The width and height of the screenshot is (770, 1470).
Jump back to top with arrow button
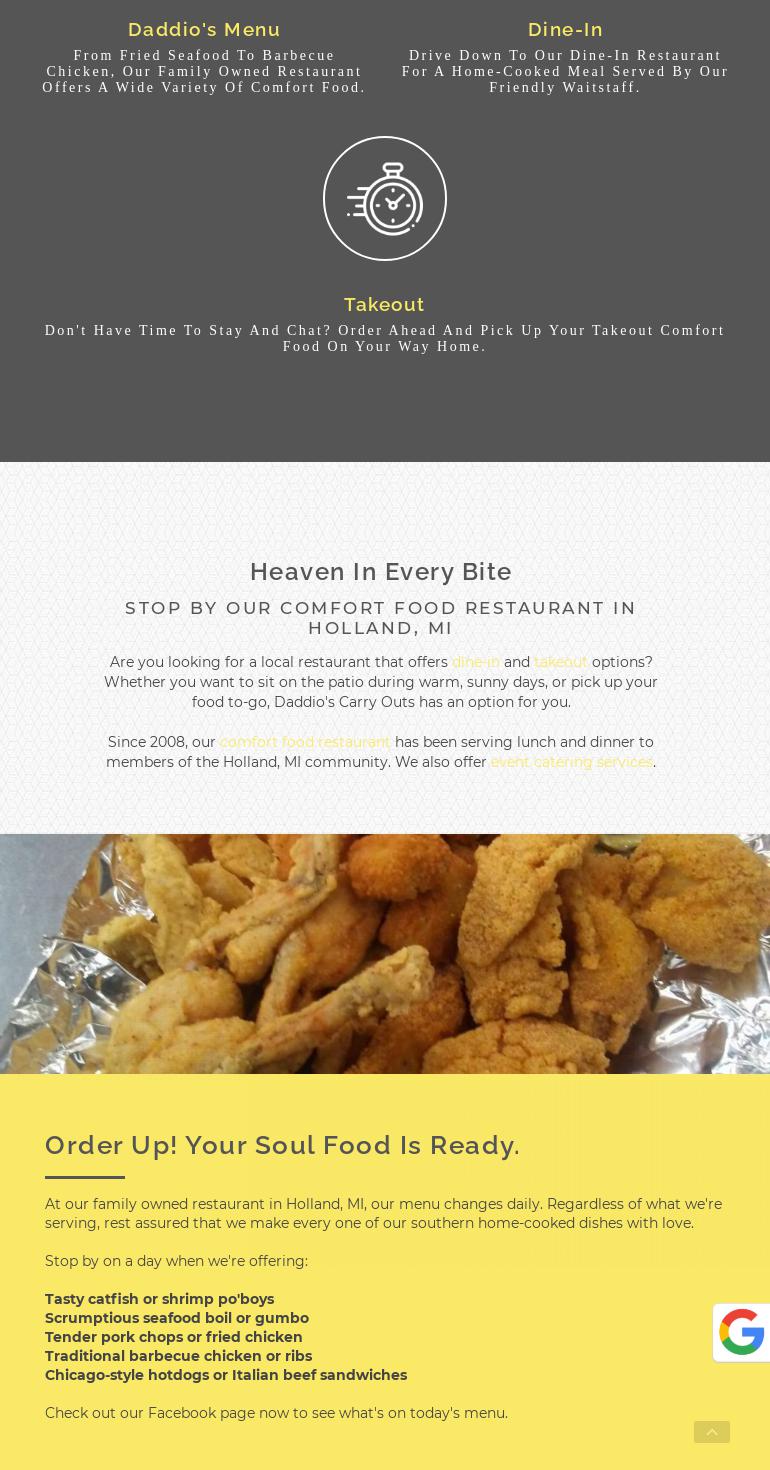point(712,1432)
